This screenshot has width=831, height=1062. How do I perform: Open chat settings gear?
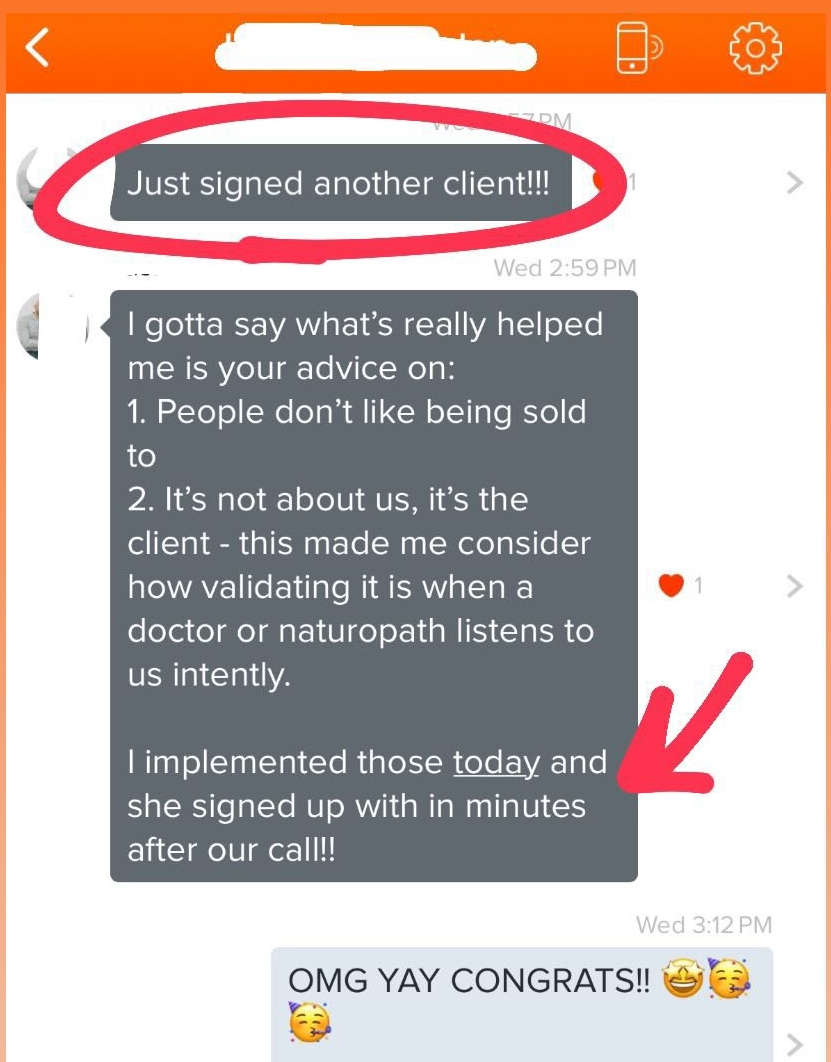(756, 47)
